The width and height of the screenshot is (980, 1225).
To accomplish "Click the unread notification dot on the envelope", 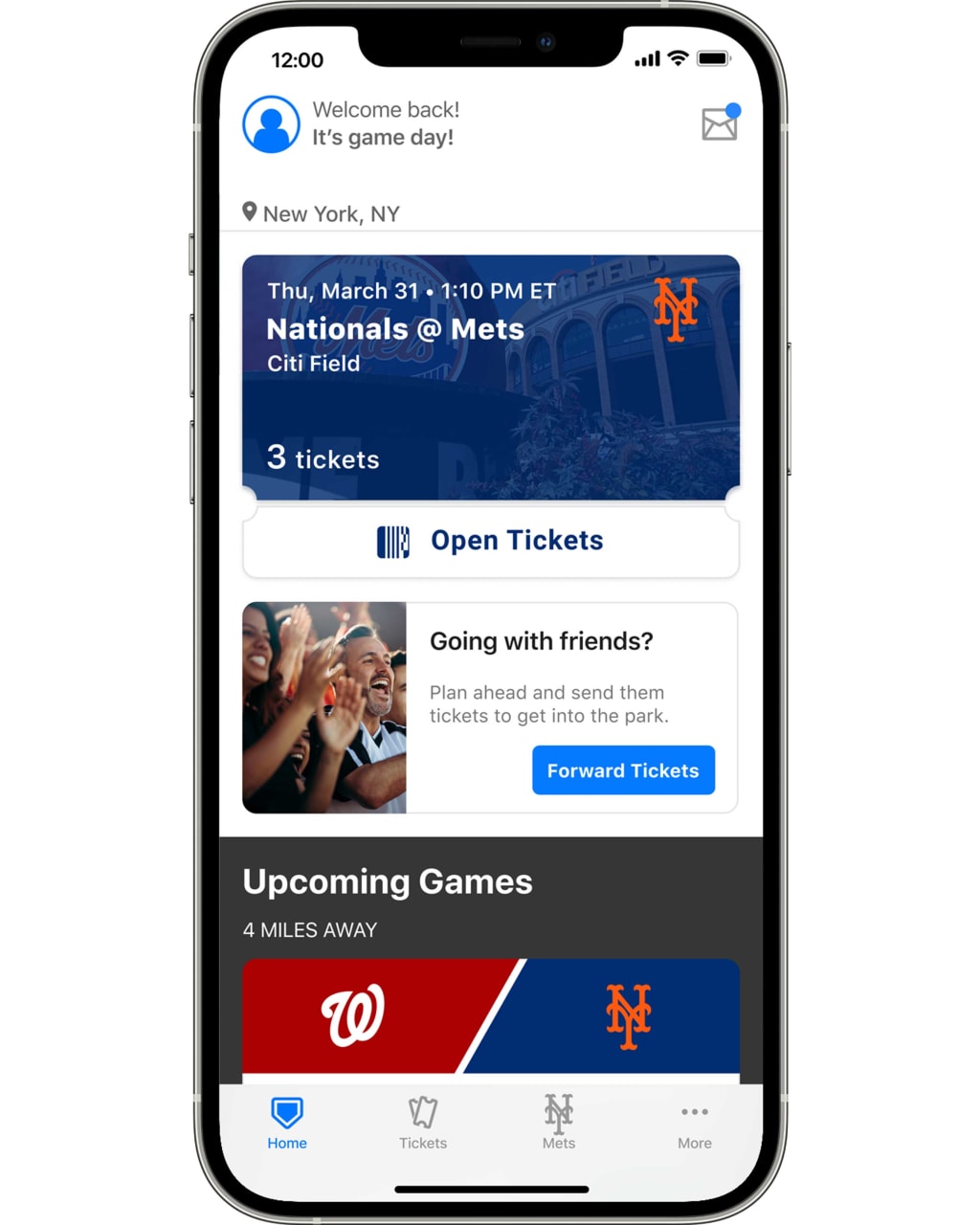I will pyautogui.click(x=732, y=108).
